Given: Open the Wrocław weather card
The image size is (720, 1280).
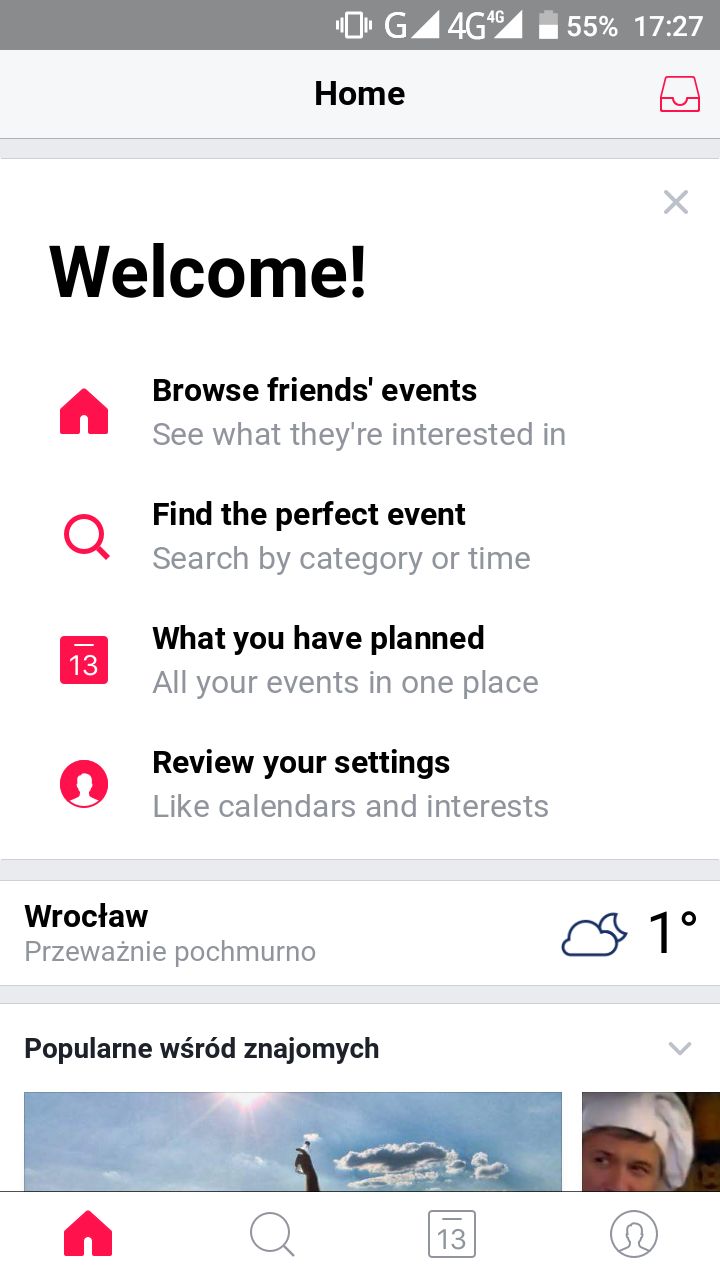Looking at the screenshot, I should 360,933.
